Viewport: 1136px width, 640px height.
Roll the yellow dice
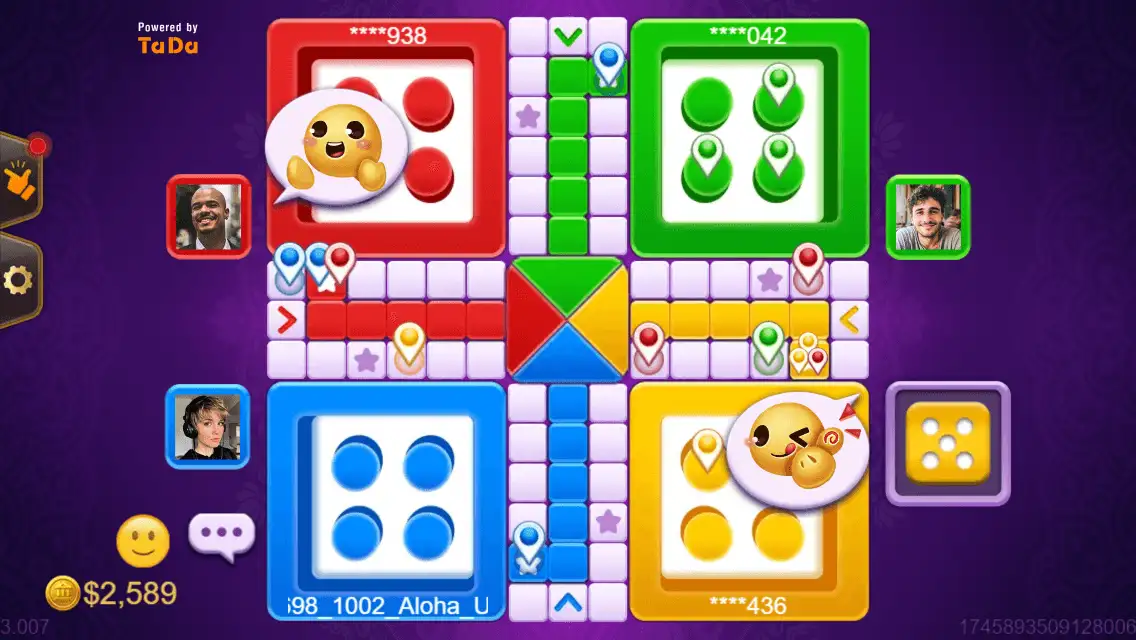(947, 443)
